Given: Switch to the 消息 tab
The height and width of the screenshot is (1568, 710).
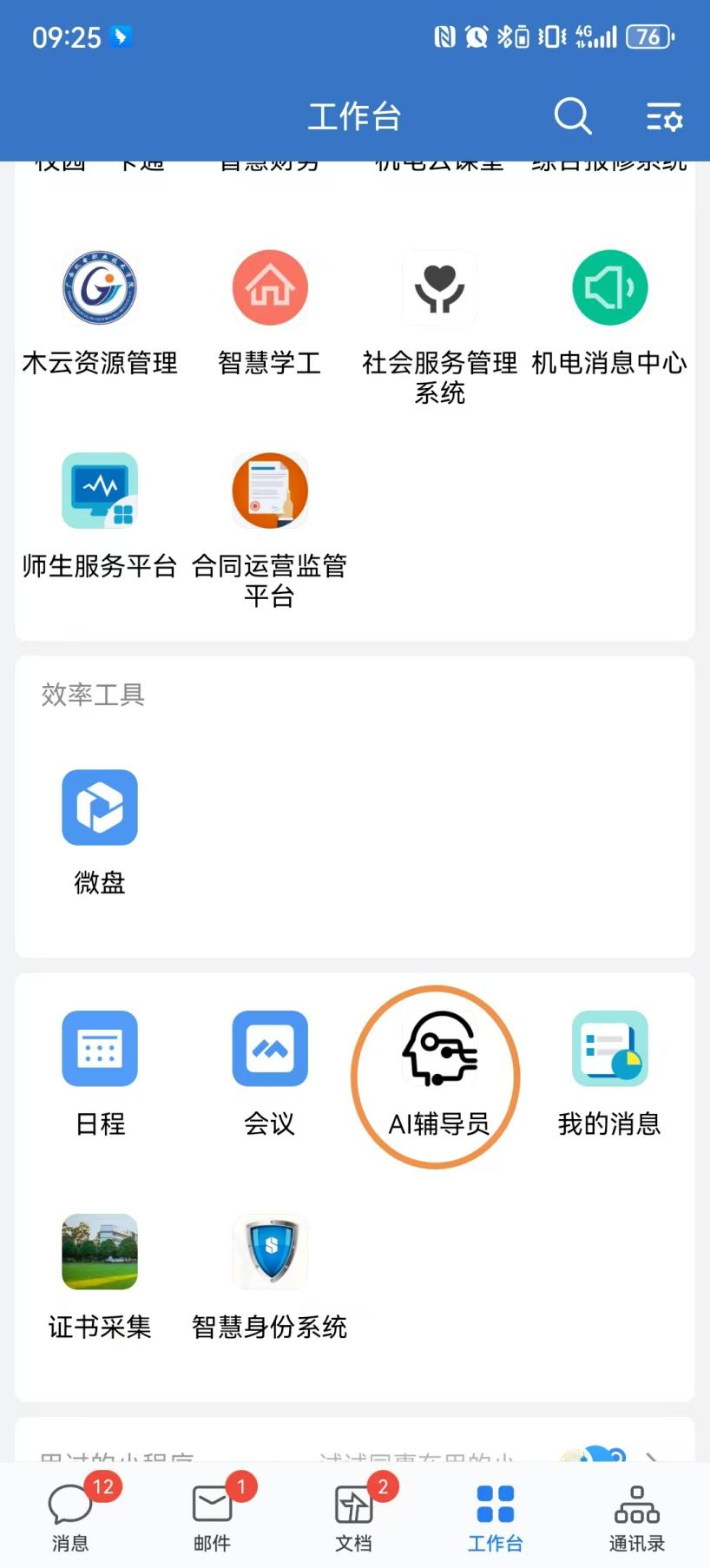Looking at the screenshot, I should click(70, 1516).
